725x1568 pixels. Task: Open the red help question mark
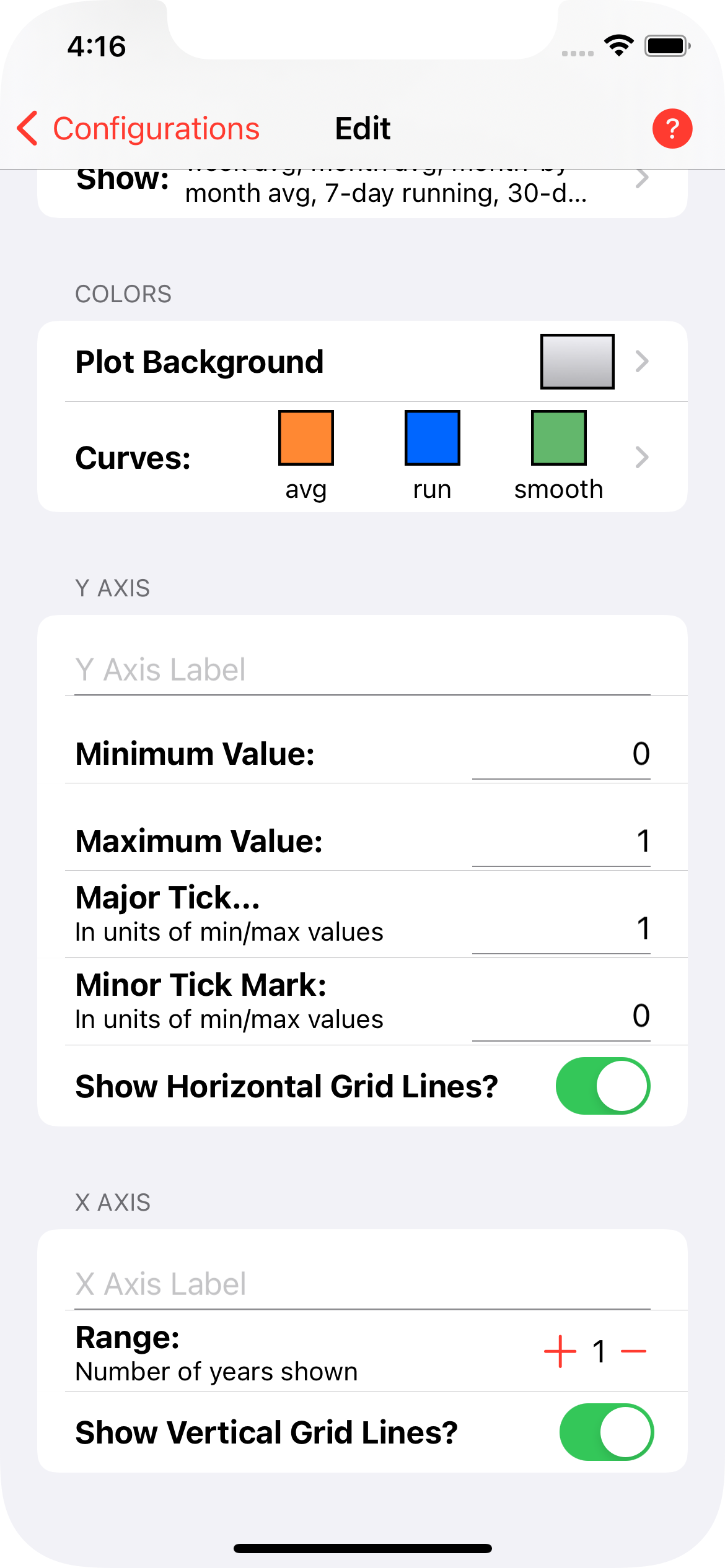point(672,129)
